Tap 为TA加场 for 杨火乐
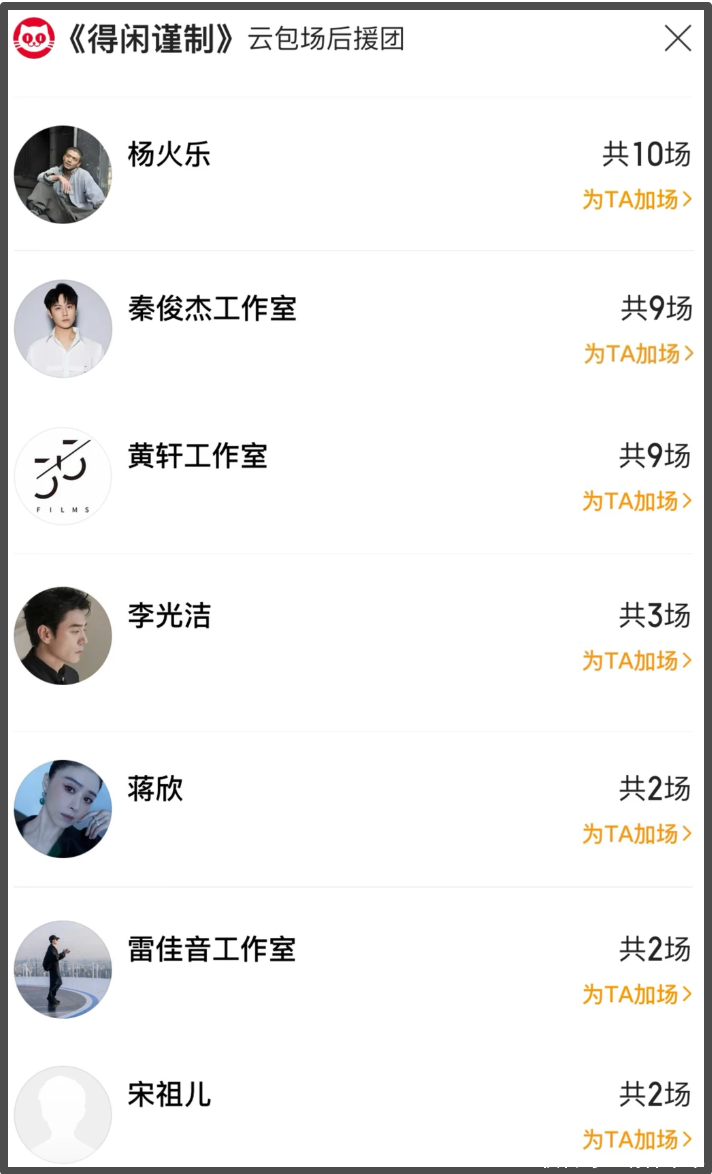 click(637, 199)
